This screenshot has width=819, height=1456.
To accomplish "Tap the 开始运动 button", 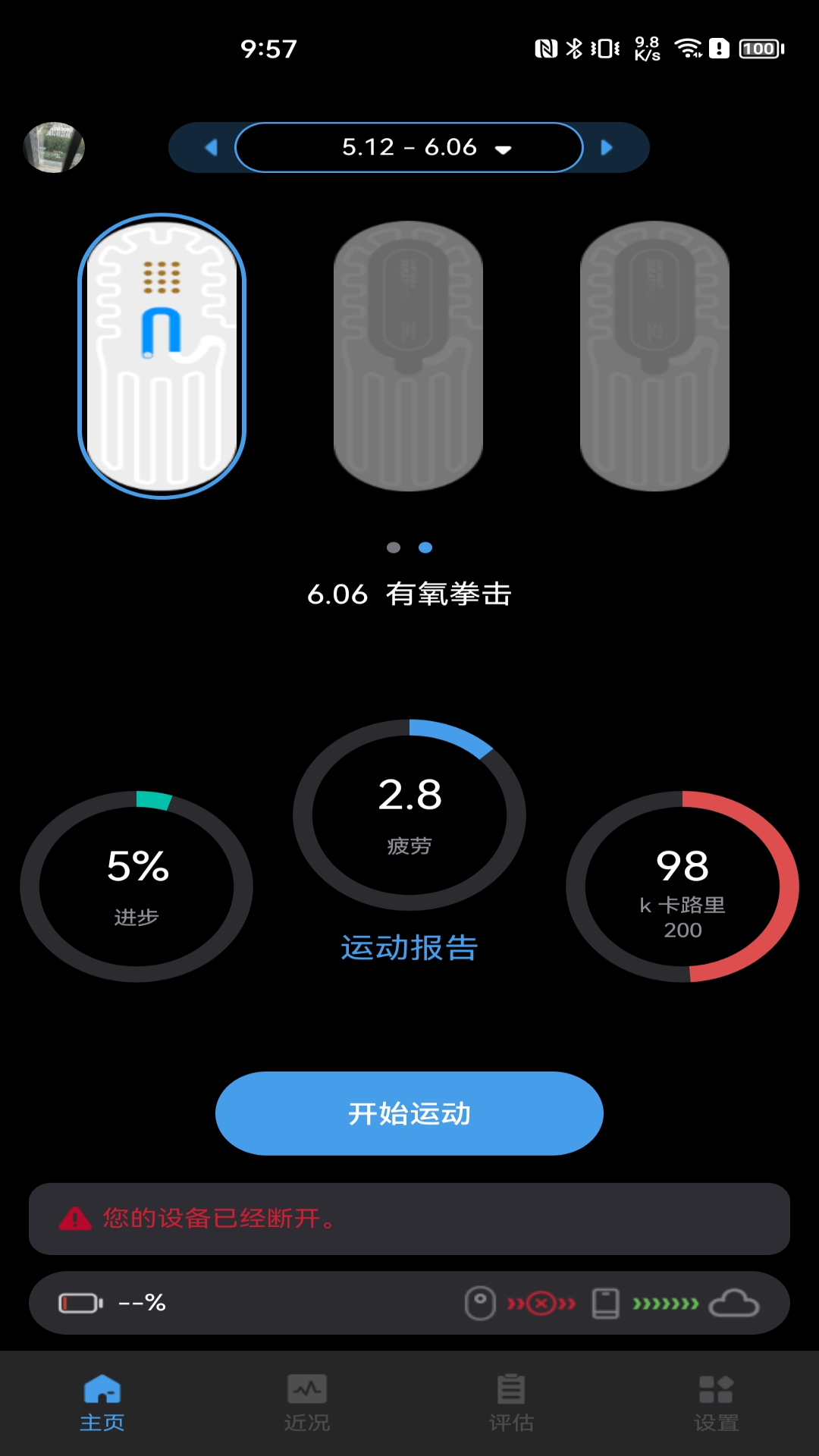I will [x=409, y=1113].
